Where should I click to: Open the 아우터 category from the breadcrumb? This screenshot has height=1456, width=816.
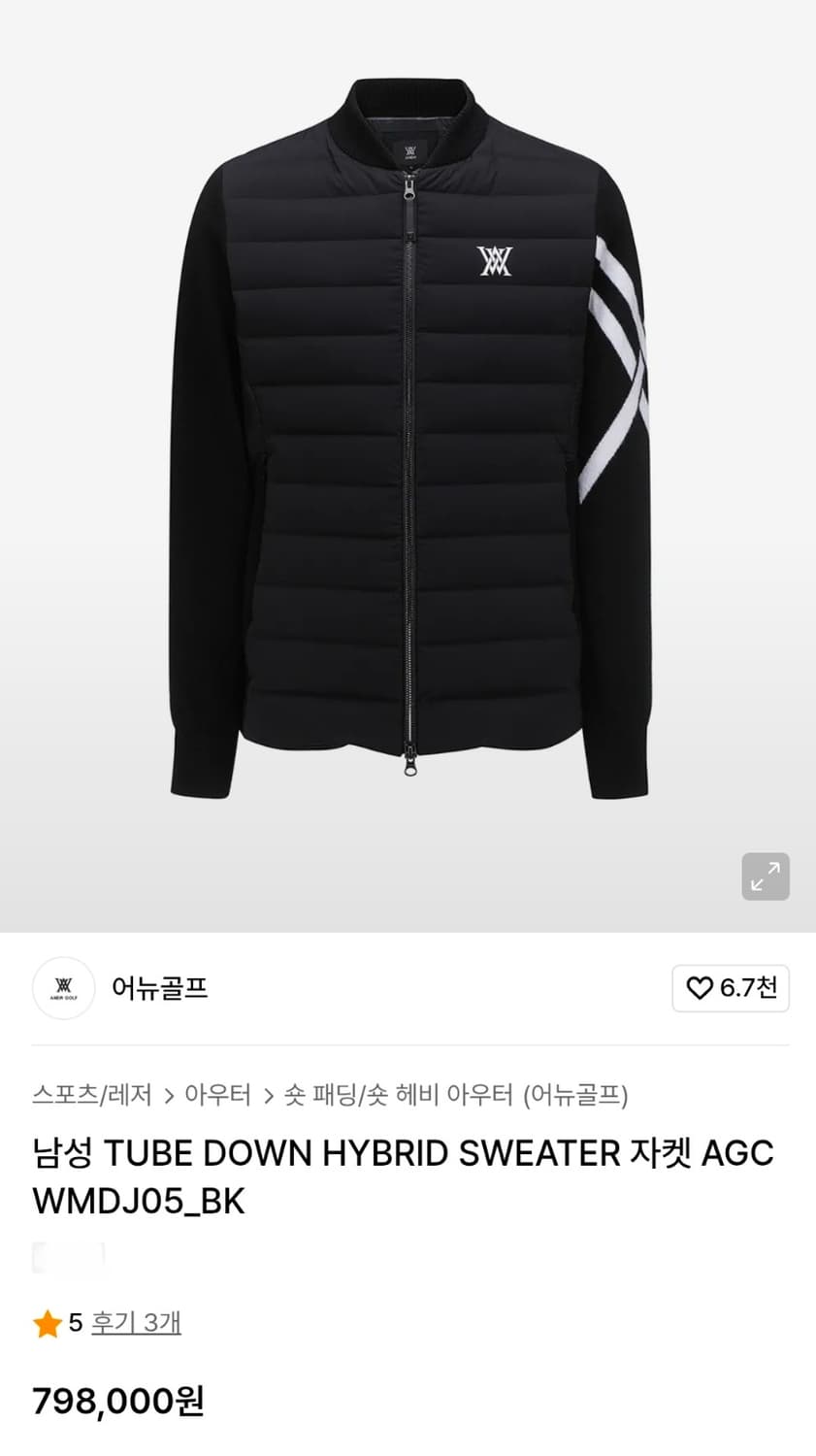coord(218,1095)
